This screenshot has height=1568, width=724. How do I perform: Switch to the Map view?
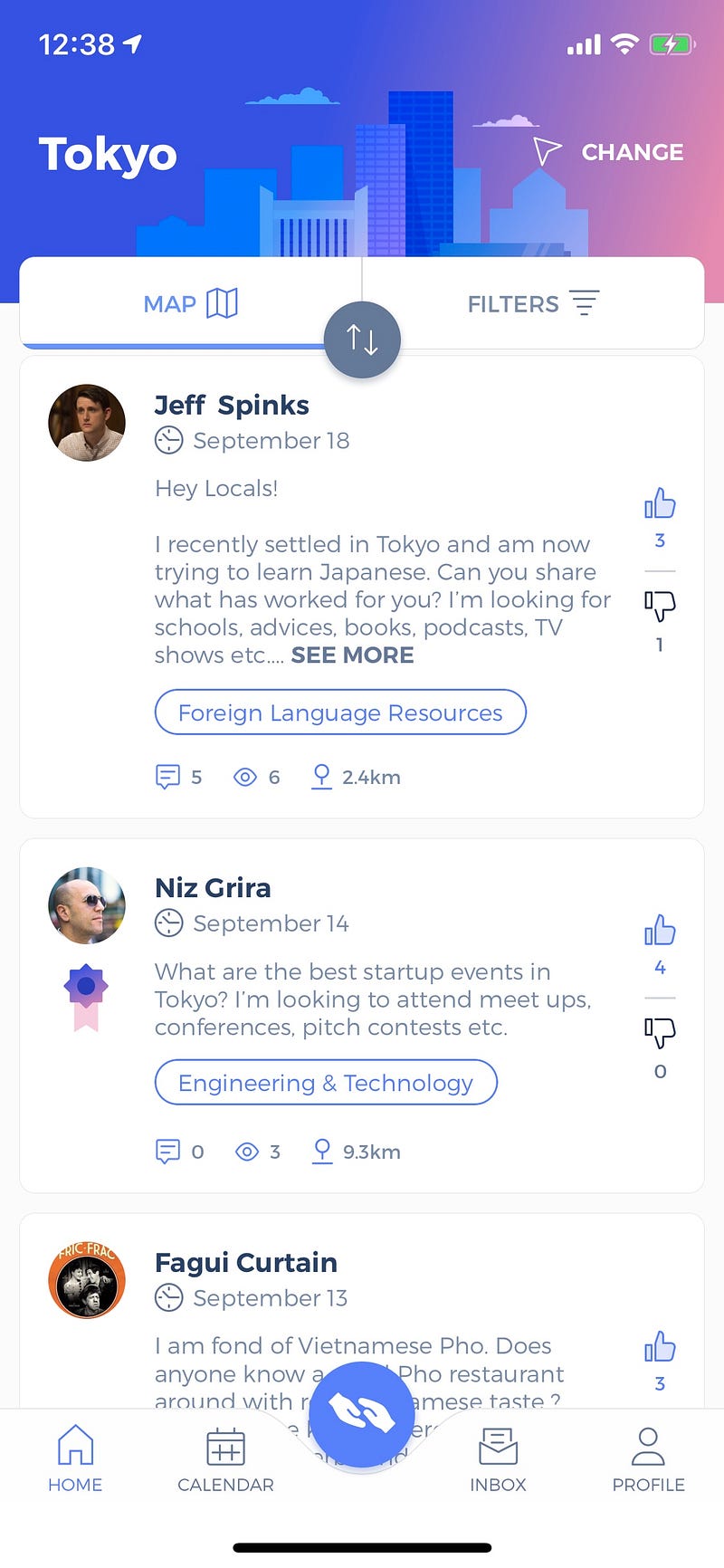tap(190, 303)
